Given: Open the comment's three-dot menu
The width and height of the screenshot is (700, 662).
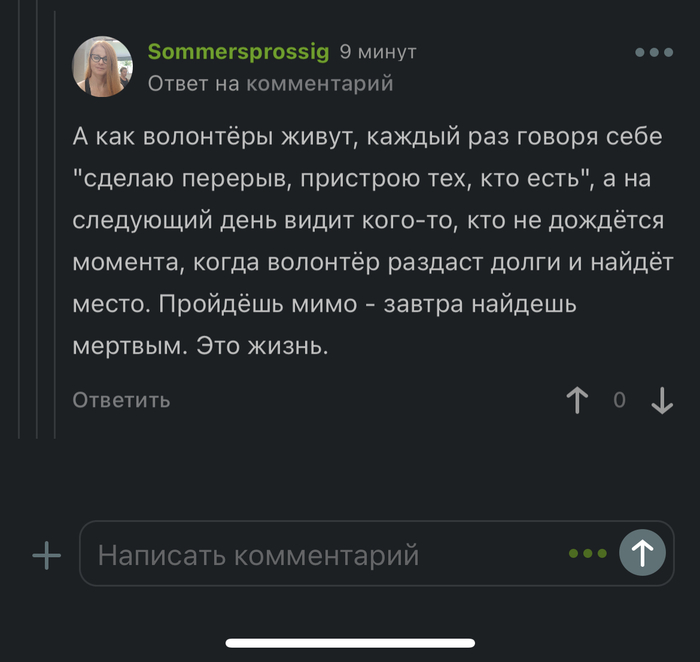Looking at the screenshot, I should [x=654, y=53].
